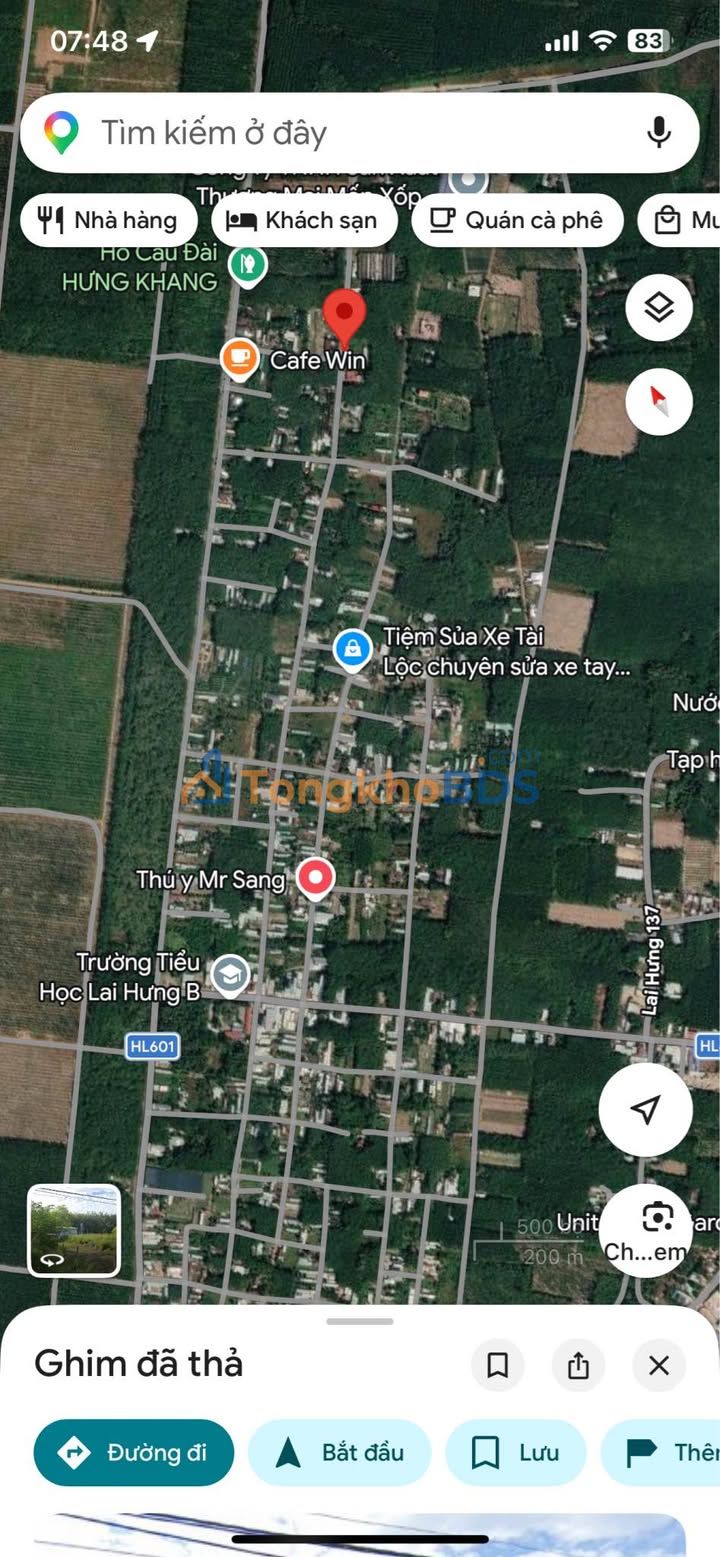
Task: Open the Cafe Win map marker
Action: click(239, 358)
